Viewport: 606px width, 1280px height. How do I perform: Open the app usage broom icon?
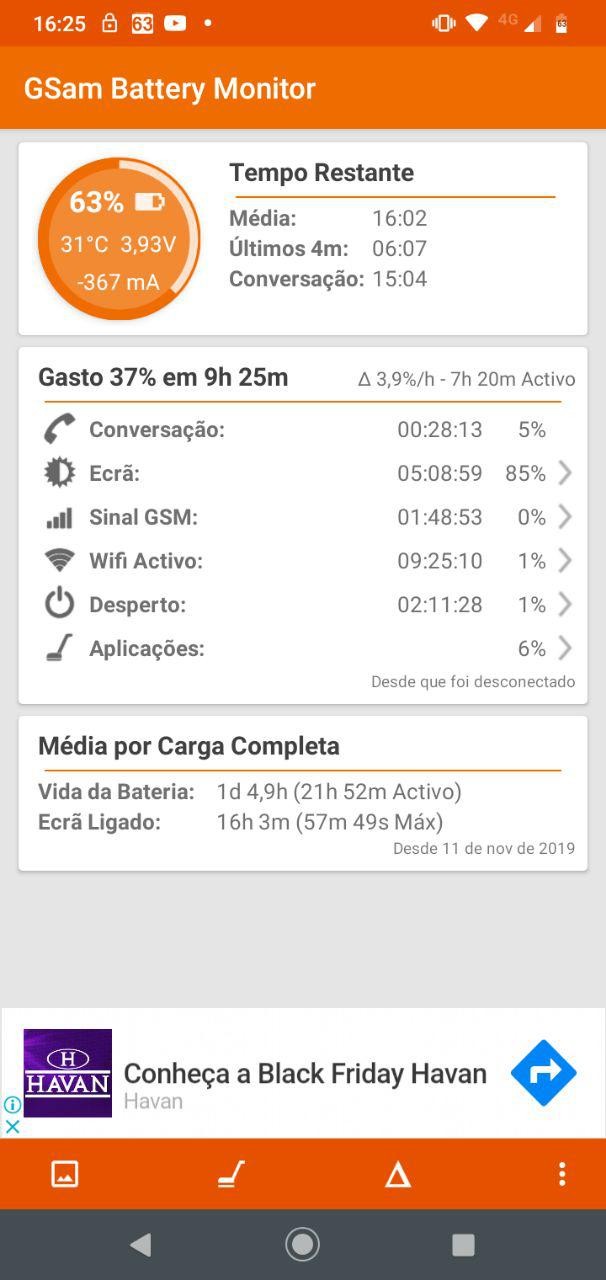pyautogui.click(x=231, y=1174)
